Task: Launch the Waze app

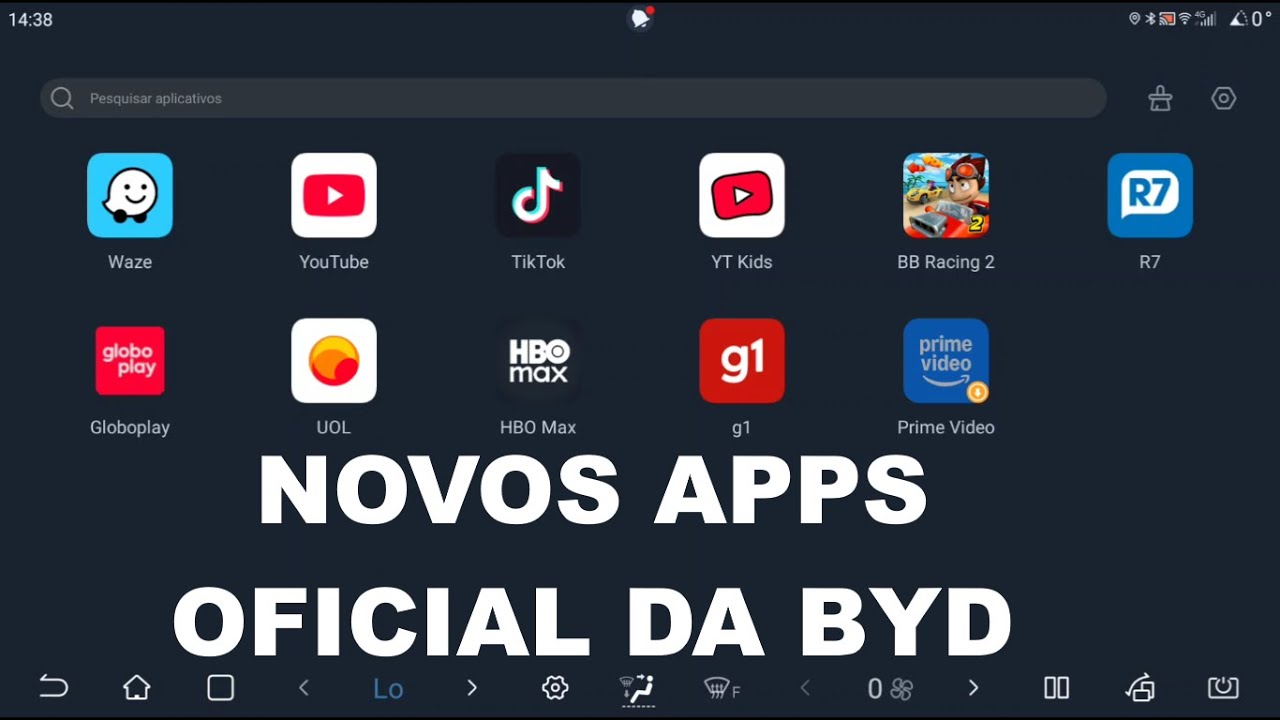Action: [x=130, y=196]
